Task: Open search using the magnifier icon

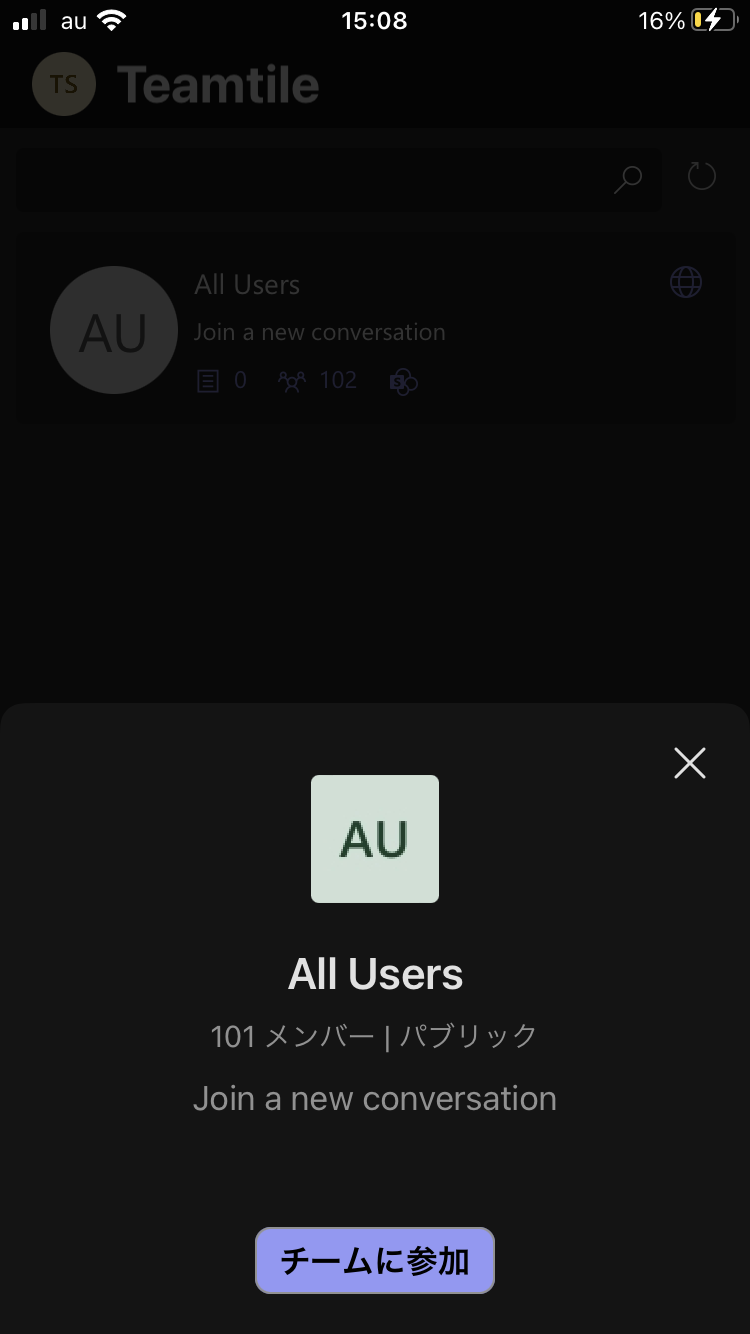Action: [x=628, y=176]
